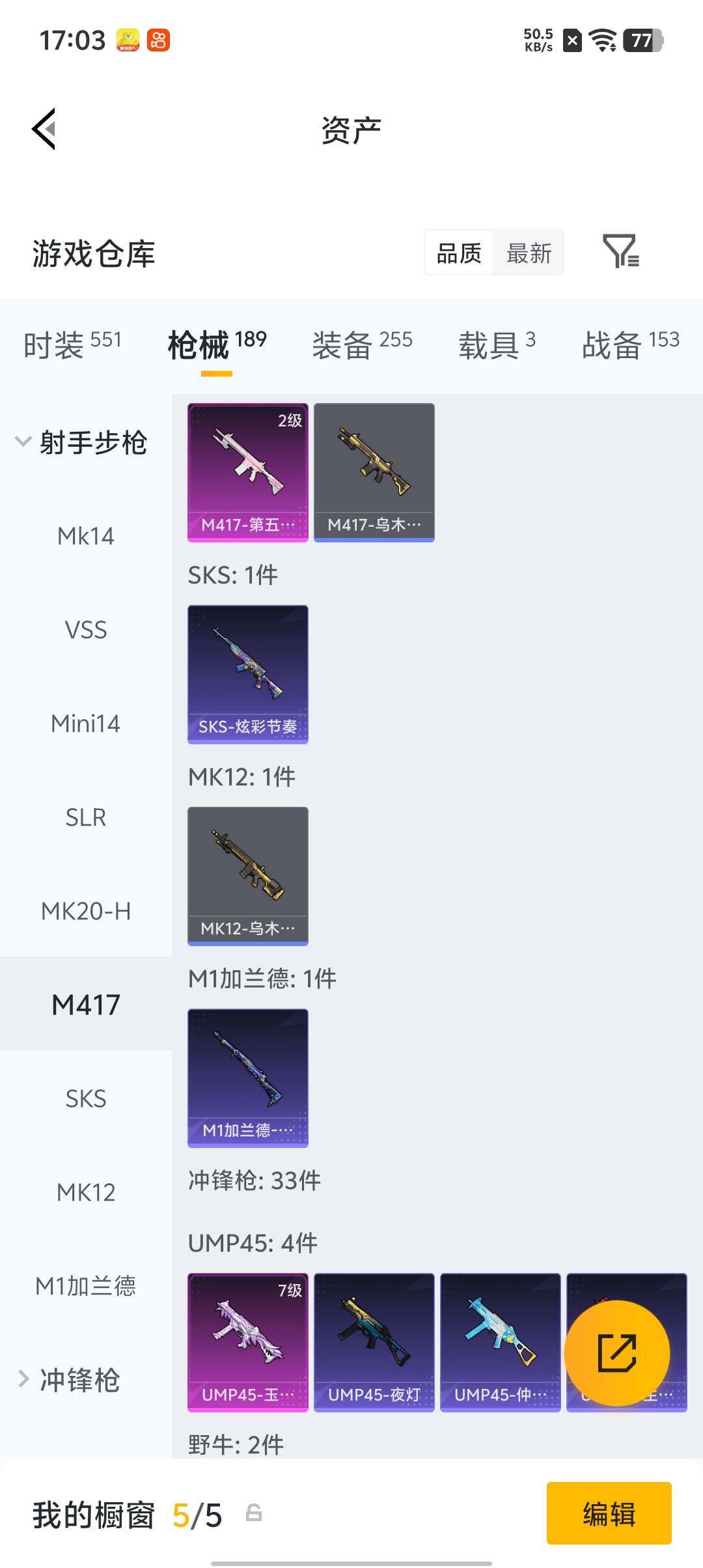Screen dimensions: 703x1568
Task: Tap 编辑 to edit my showcase
Action: click(x=609, y=1513)
